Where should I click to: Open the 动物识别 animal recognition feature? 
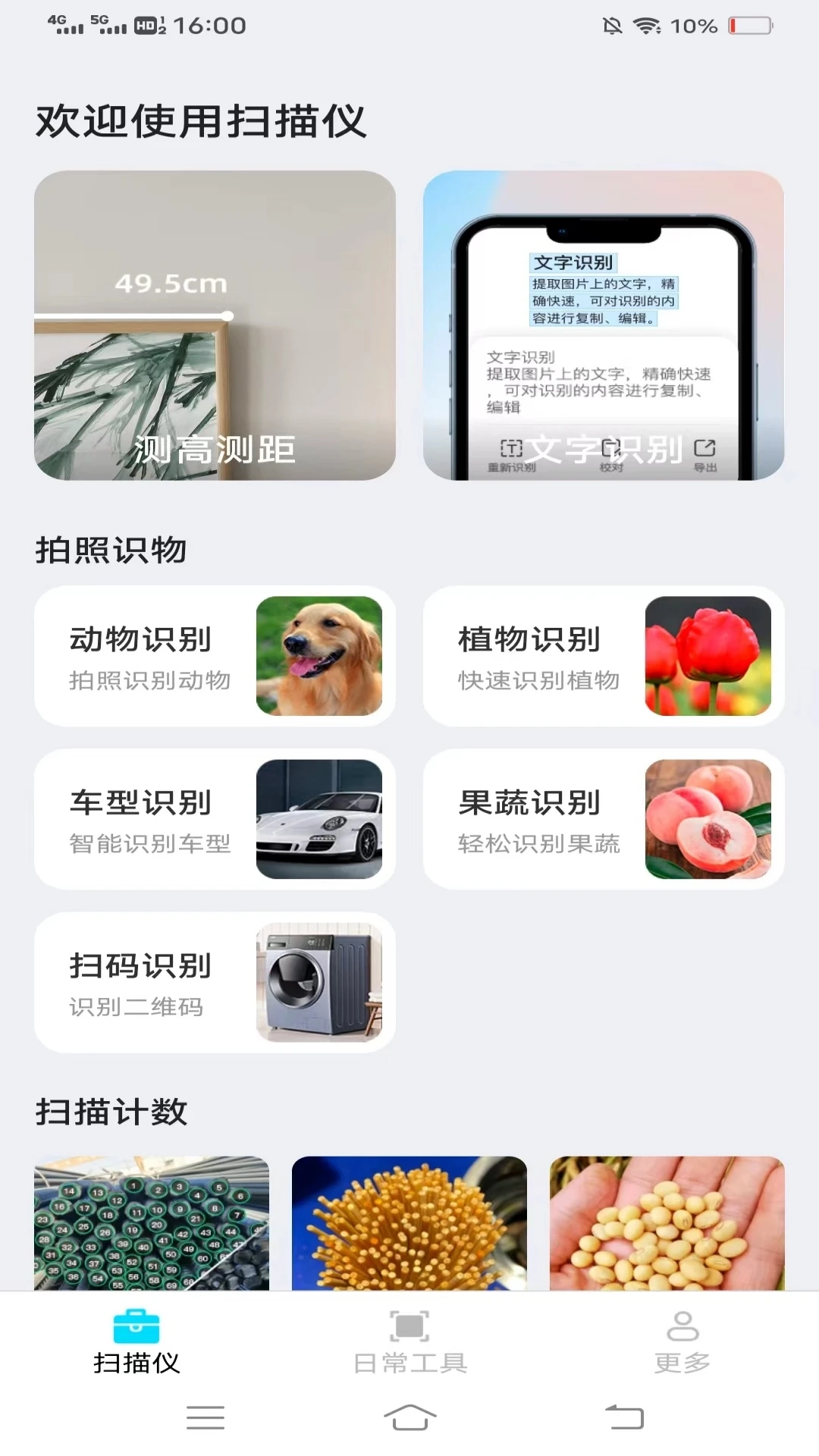point(215,657)
